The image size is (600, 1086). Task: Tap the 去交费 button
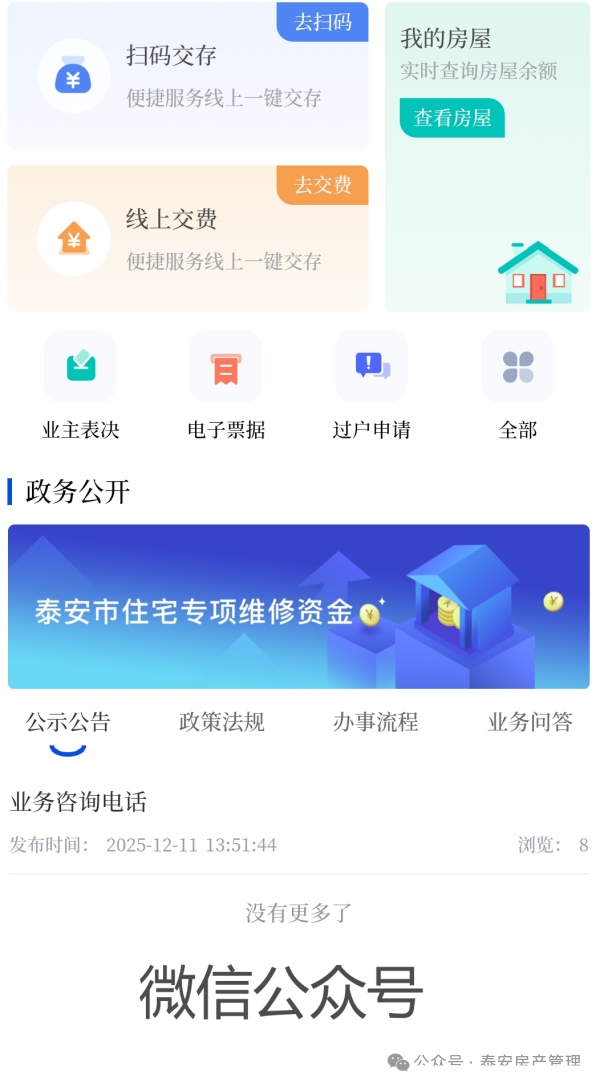323,185
